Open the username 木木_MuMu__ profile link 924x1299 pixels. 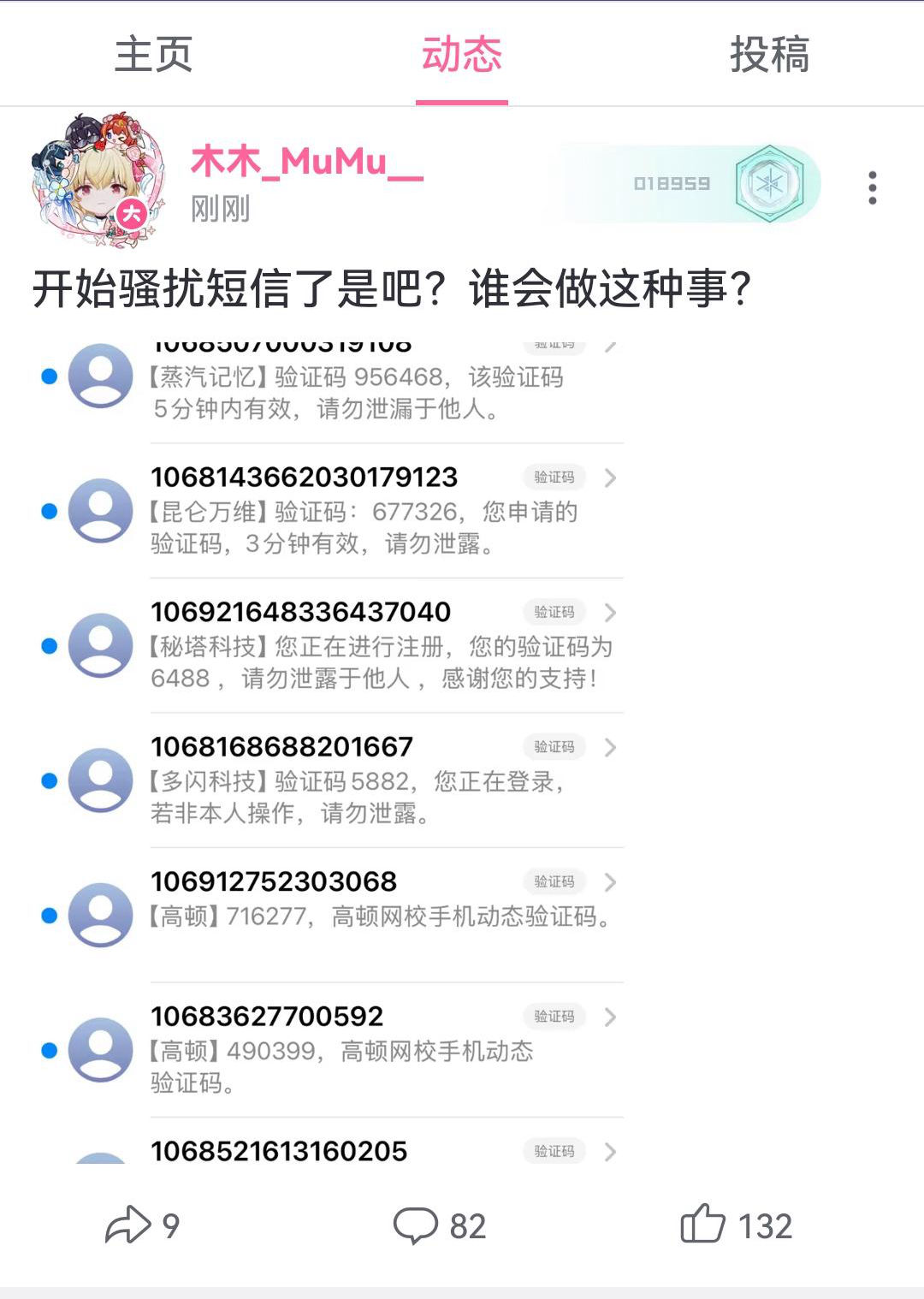[x=306, y=161]
